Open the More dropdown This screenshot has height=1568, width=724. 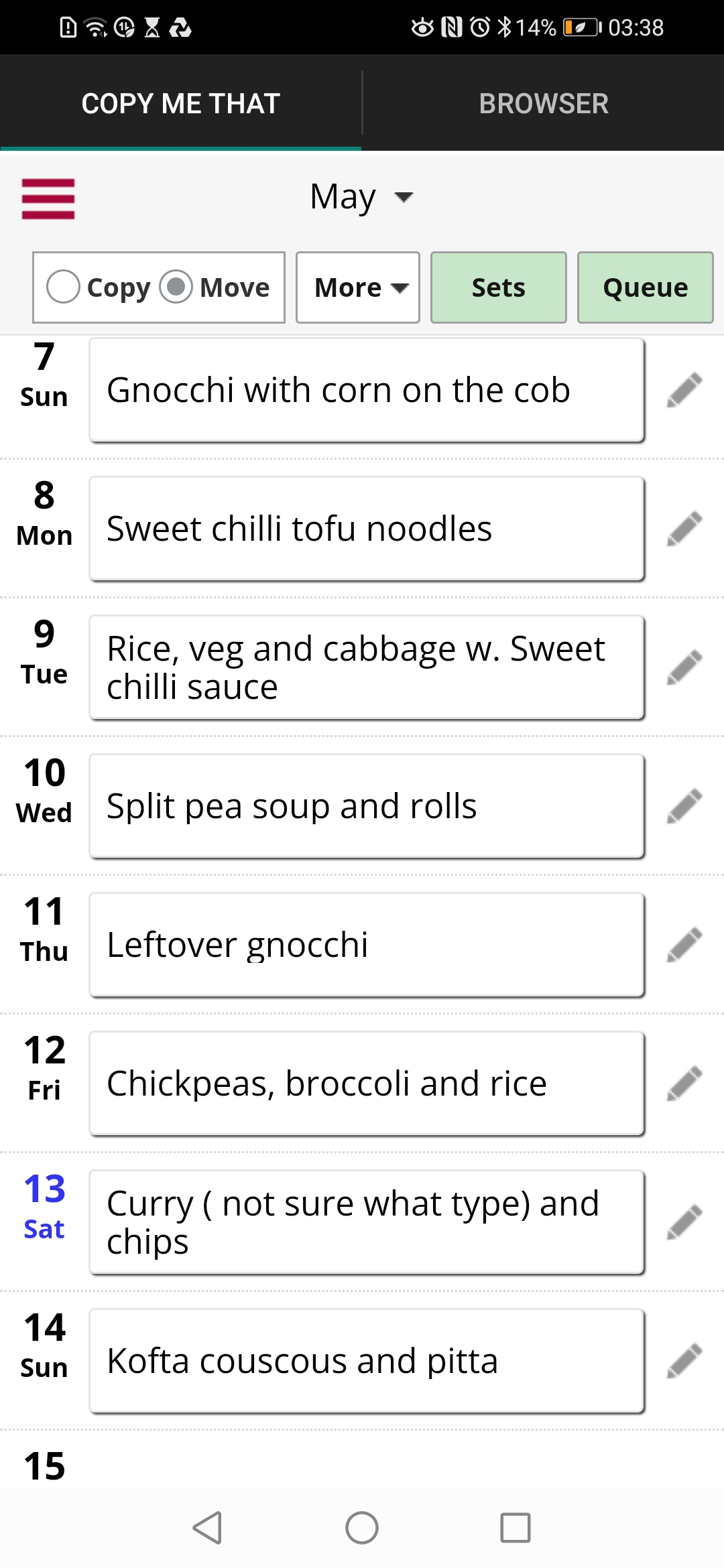358,287
